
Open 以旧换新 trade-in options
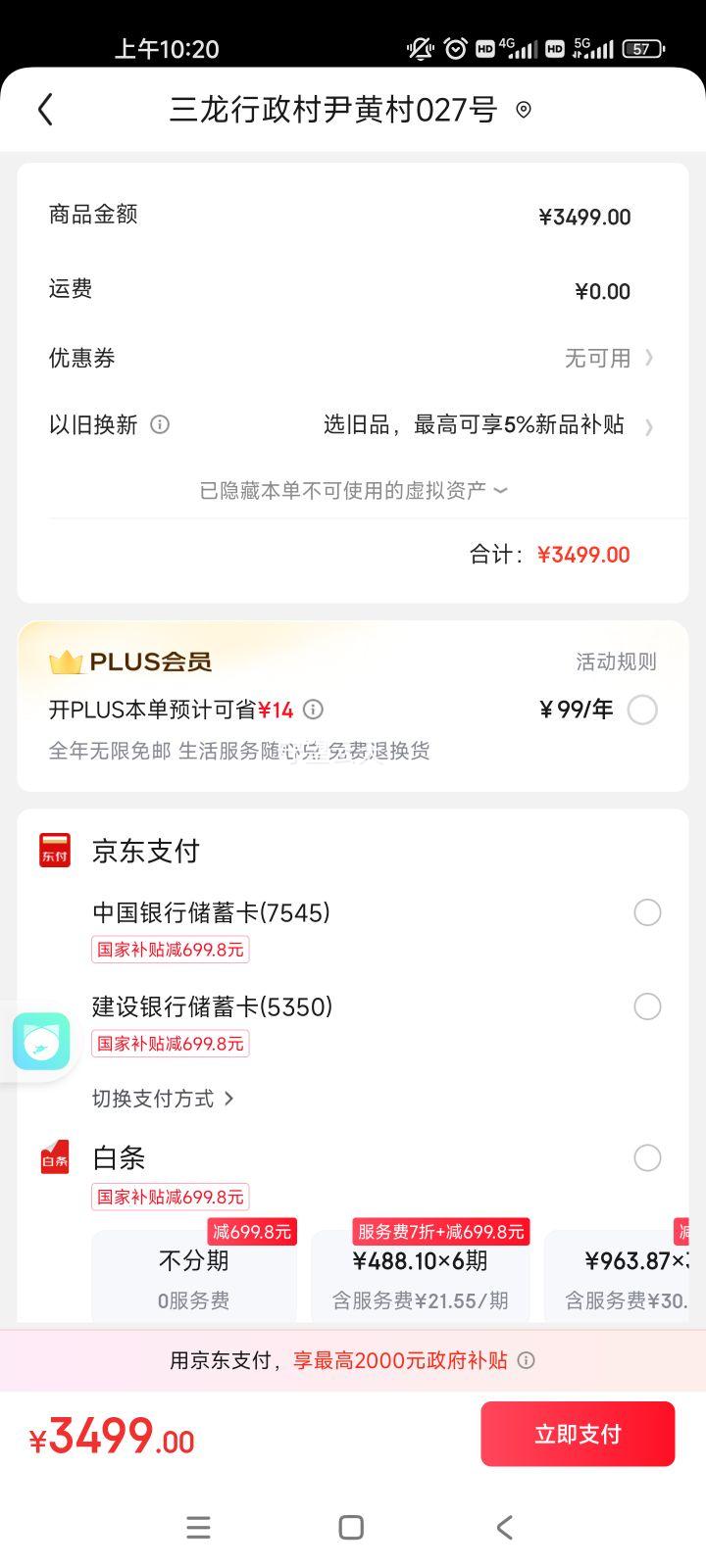[x=352, y=424]
